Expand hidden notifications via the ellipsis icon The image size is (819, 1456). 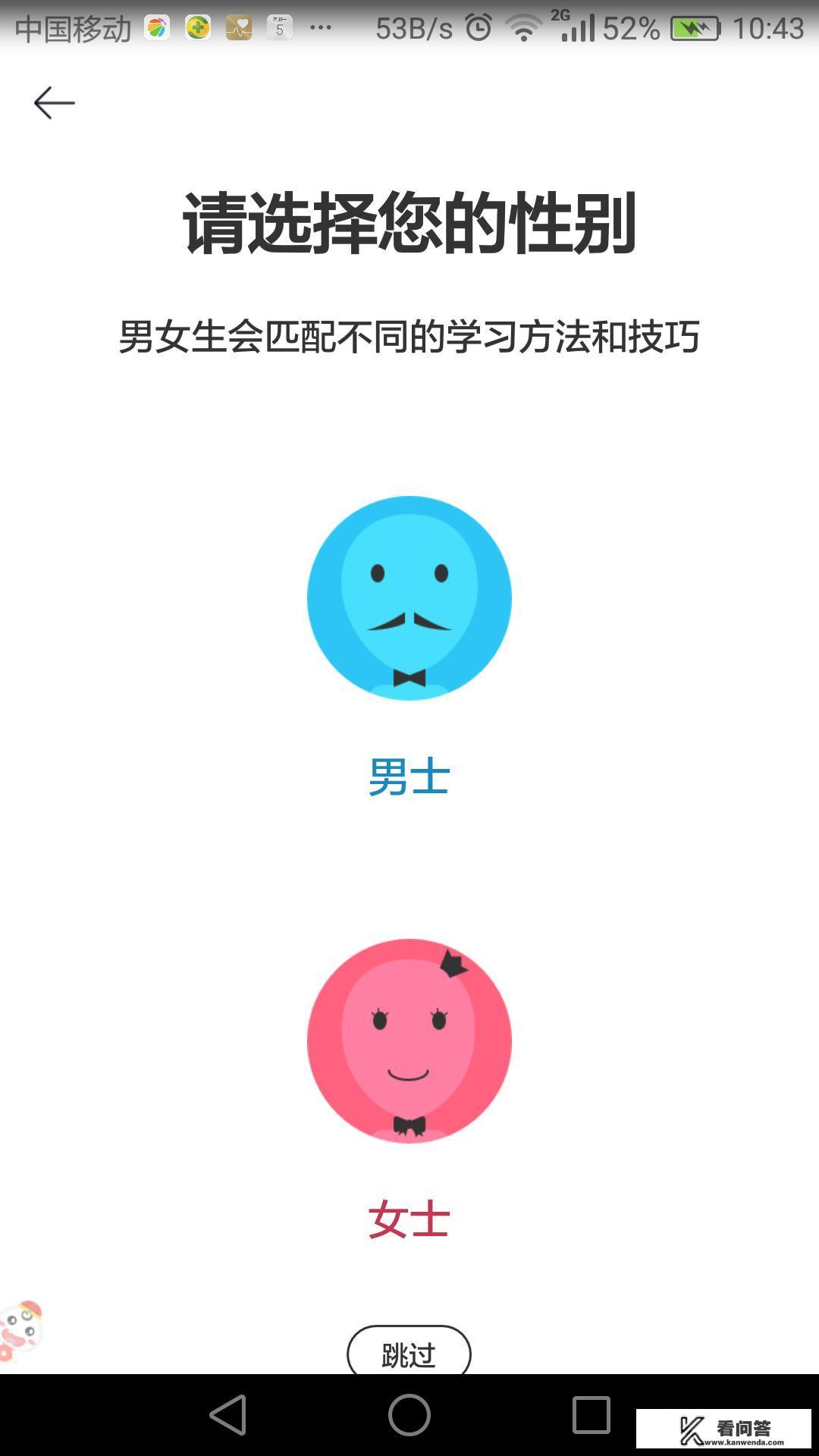[x=322, y=29]
